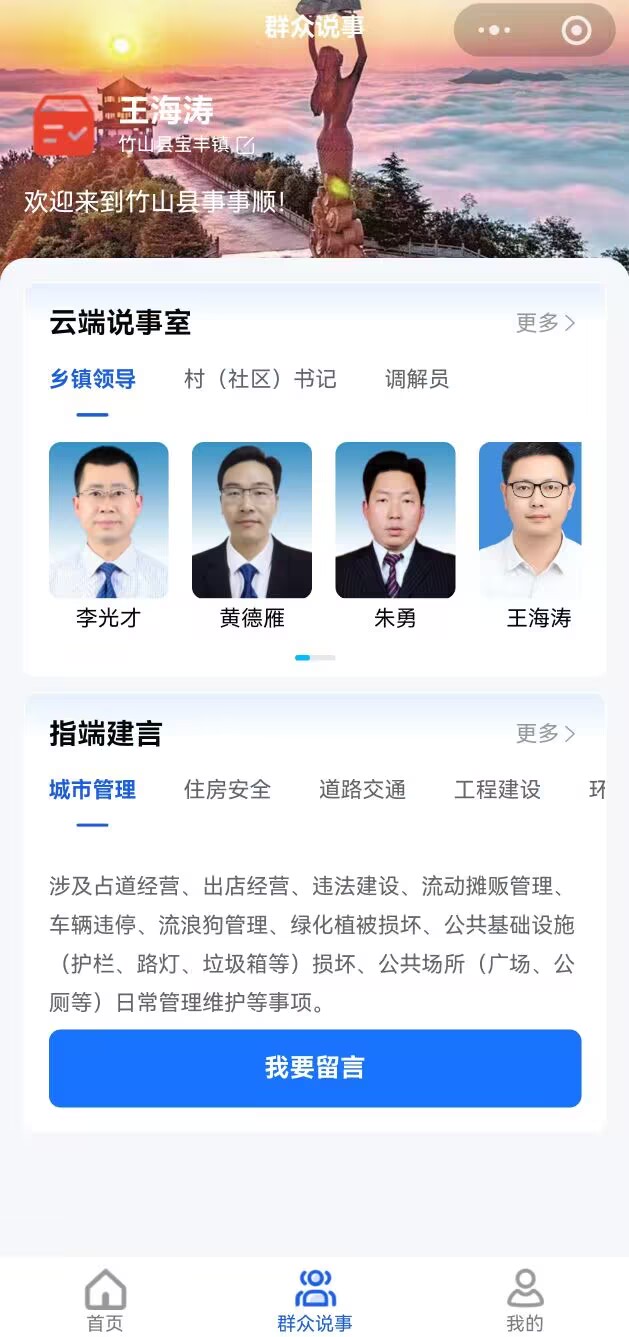
Task: Open the mini program more options menu
Action: [x=494, y=31]
